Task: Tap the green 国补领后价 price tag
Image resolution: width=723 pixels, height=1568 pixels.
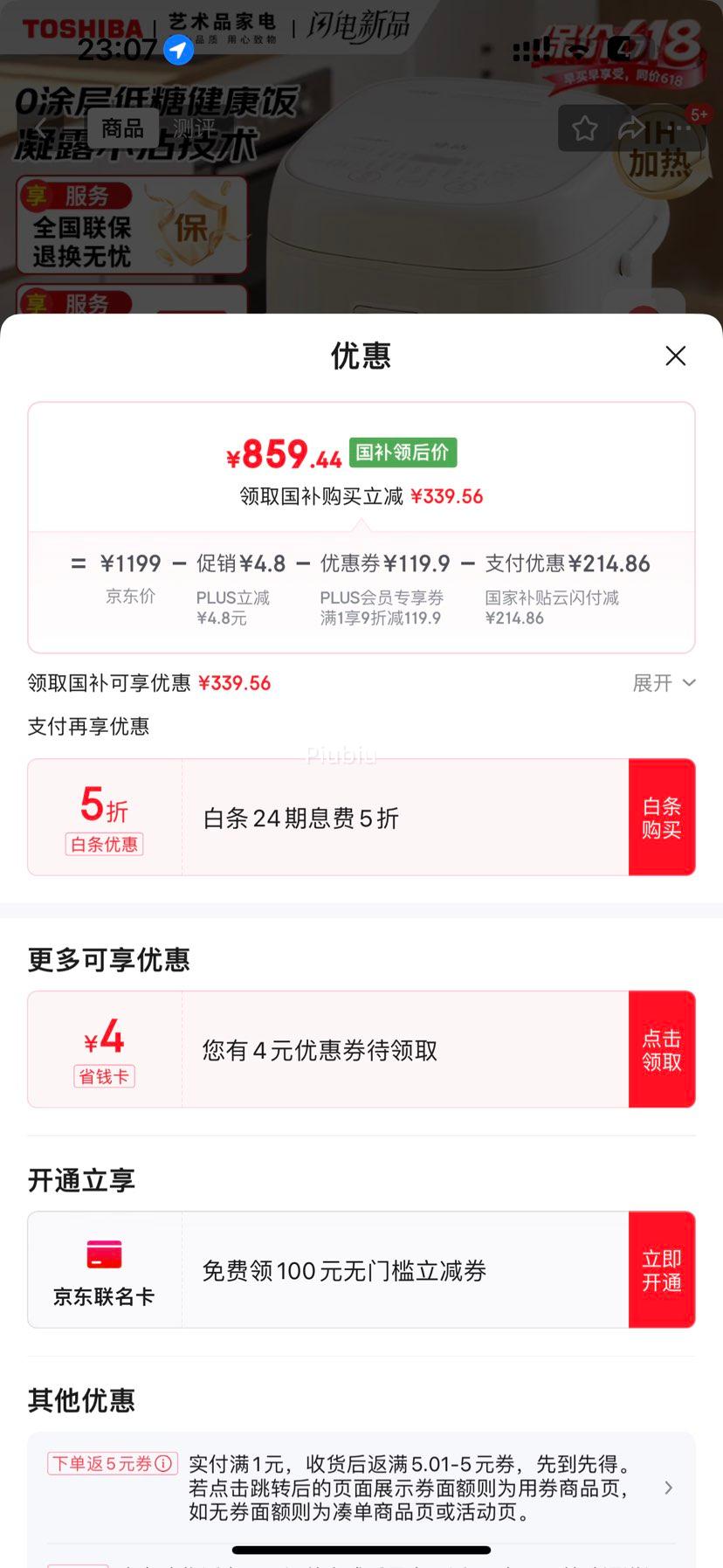Action: [x=403, y=453]
